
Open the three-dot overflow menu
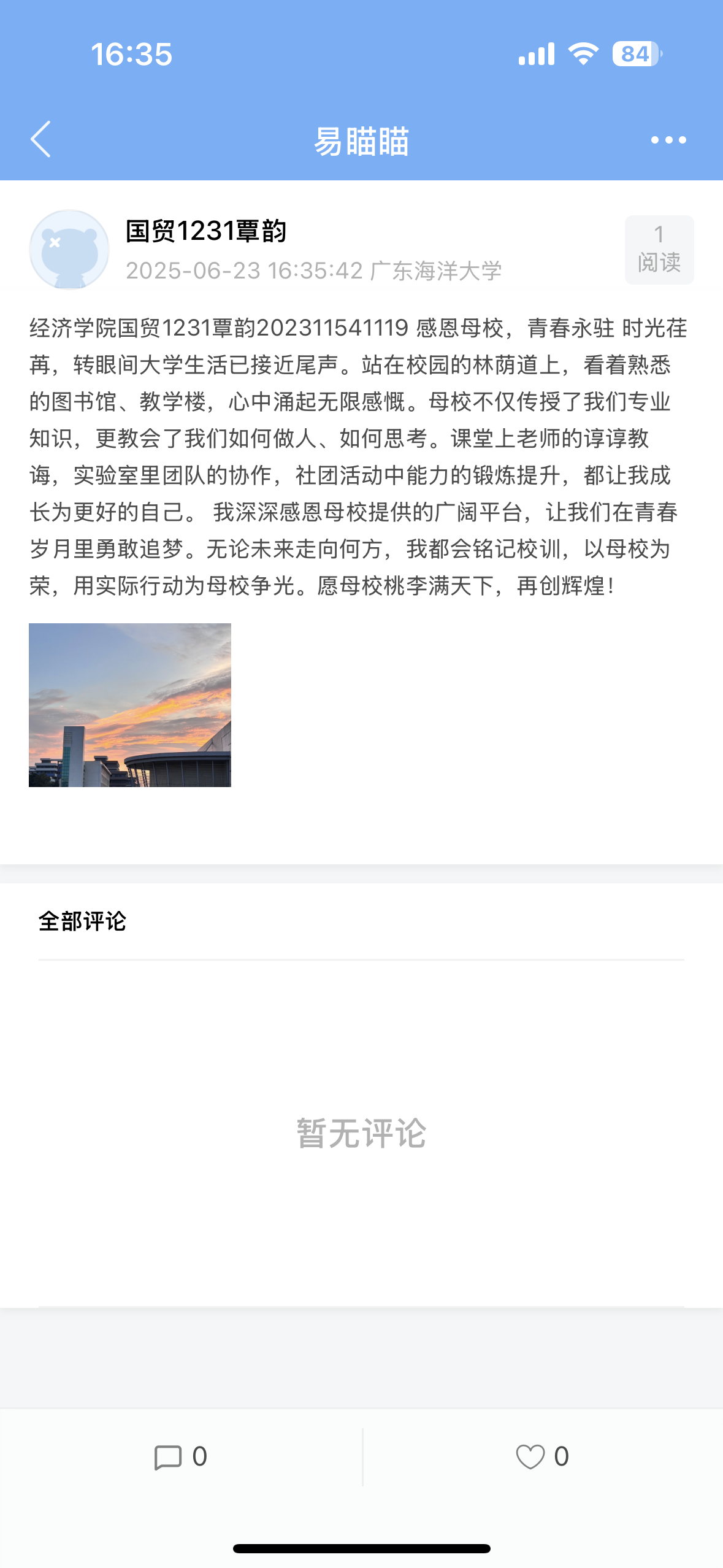click(x=668, y=140)
